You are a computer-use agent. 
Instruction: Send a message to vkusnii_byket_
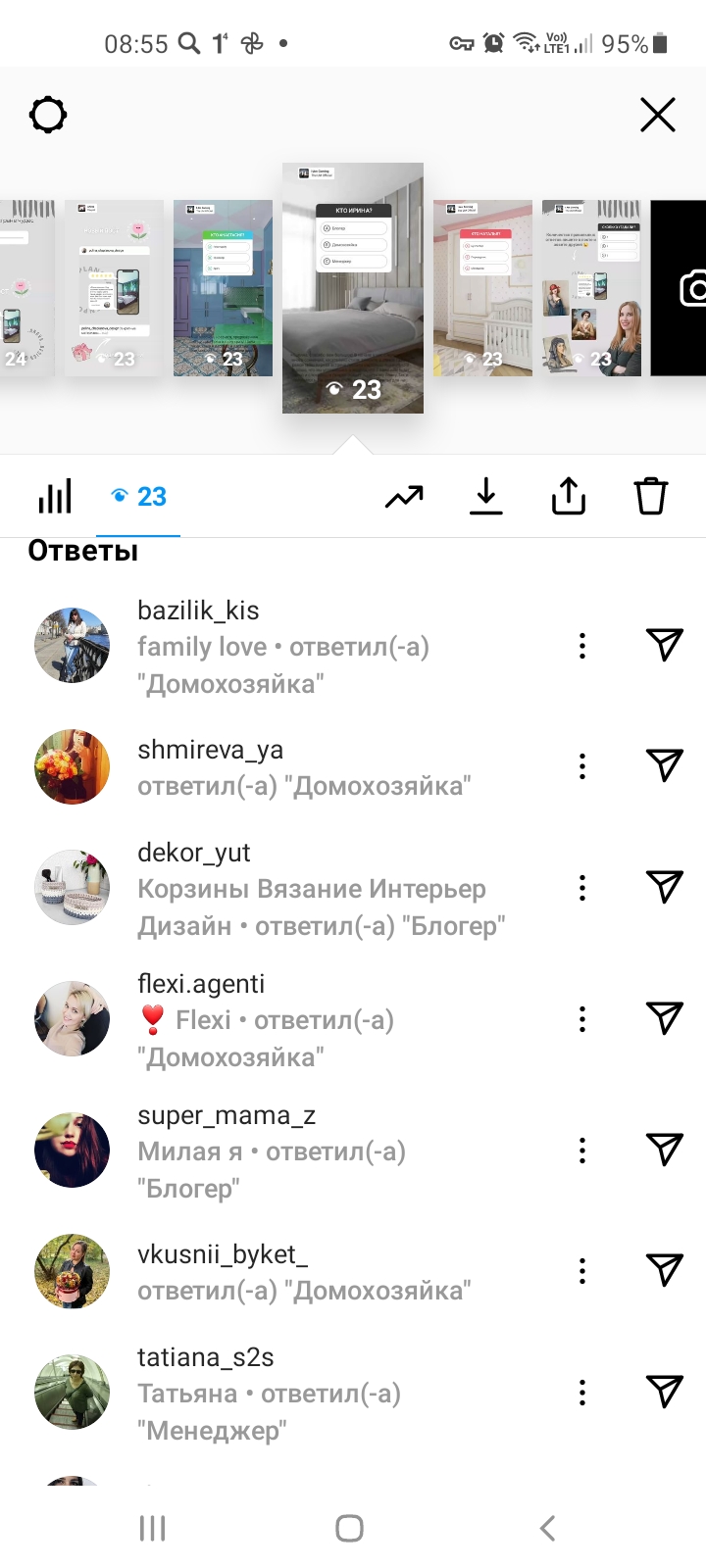(665, 1271)
